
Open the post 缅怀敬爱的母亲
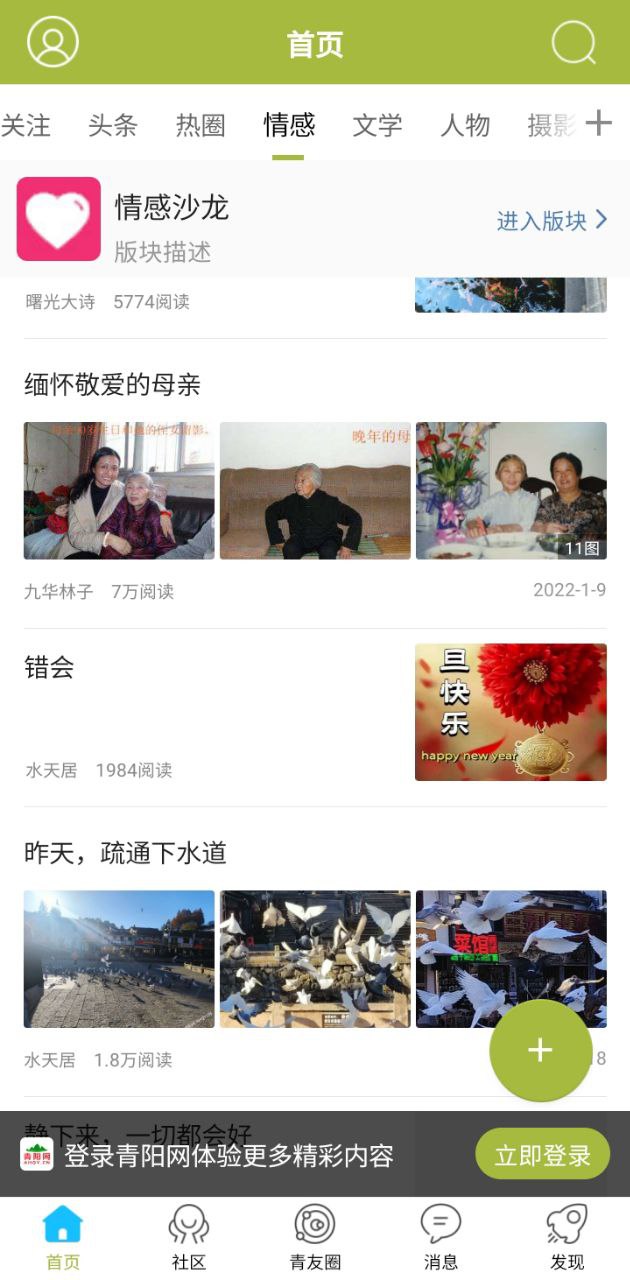[x=113, y=385]
